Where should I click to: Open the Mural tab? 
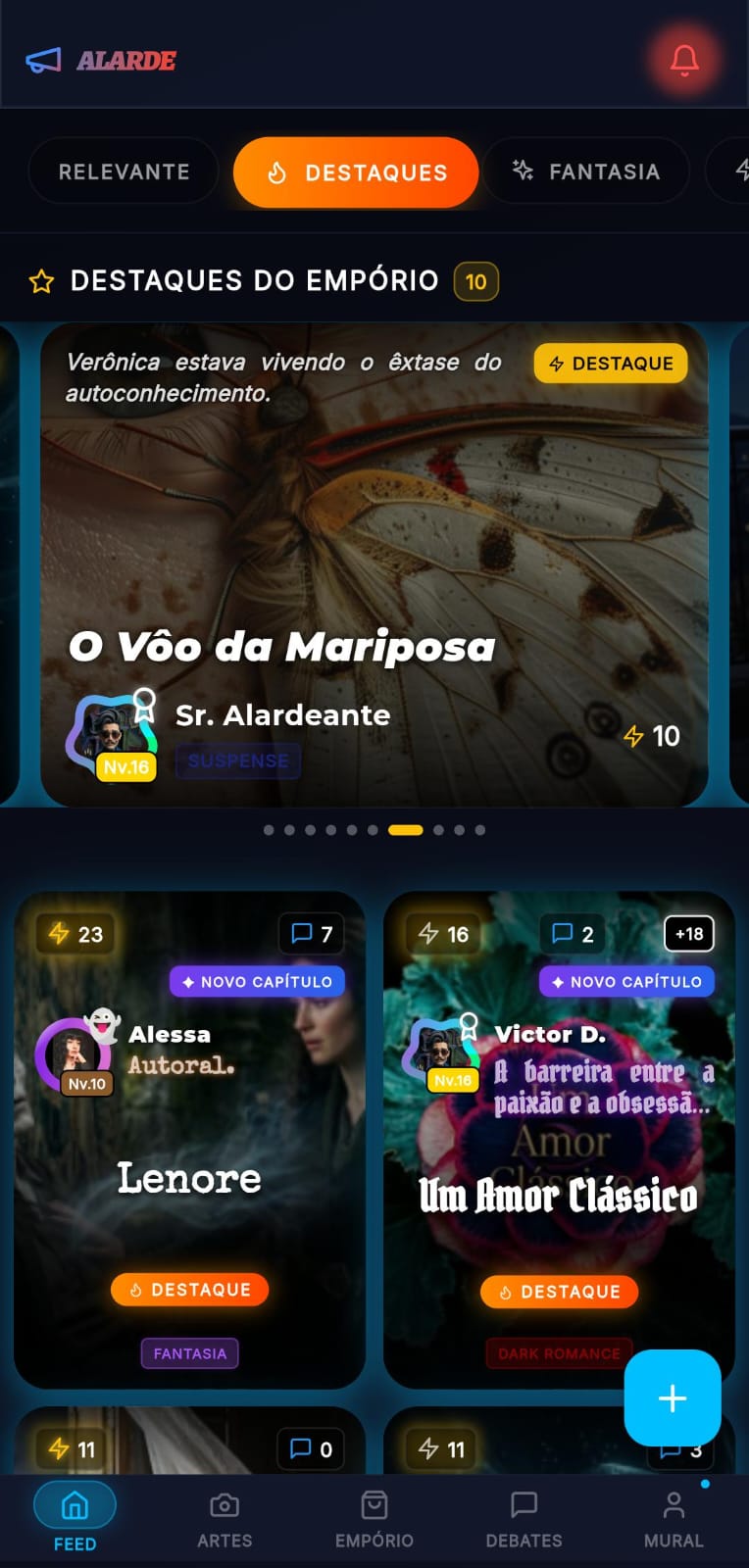point(674,1517)
